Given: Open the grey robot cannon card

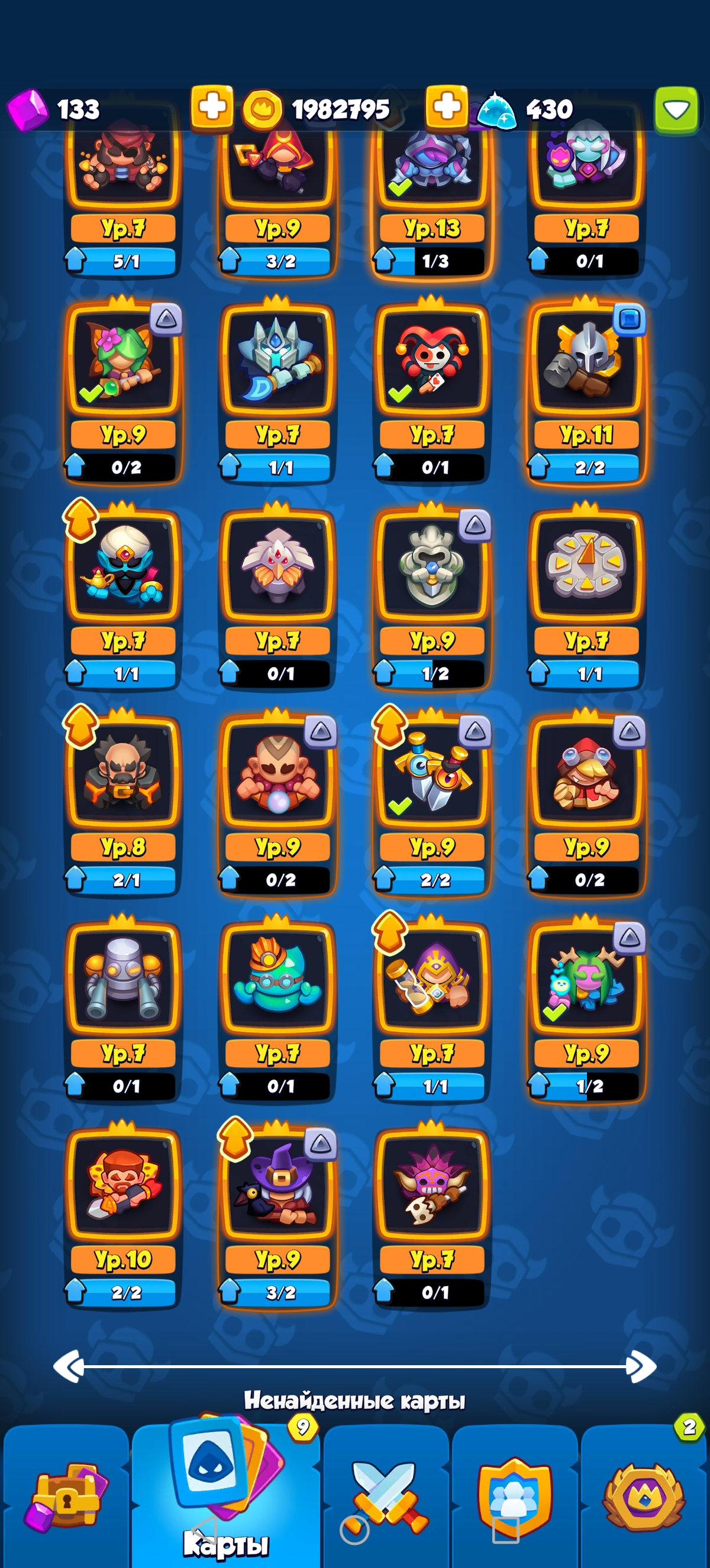Looking at the screenshot, I should click(x=123, y=1009).
